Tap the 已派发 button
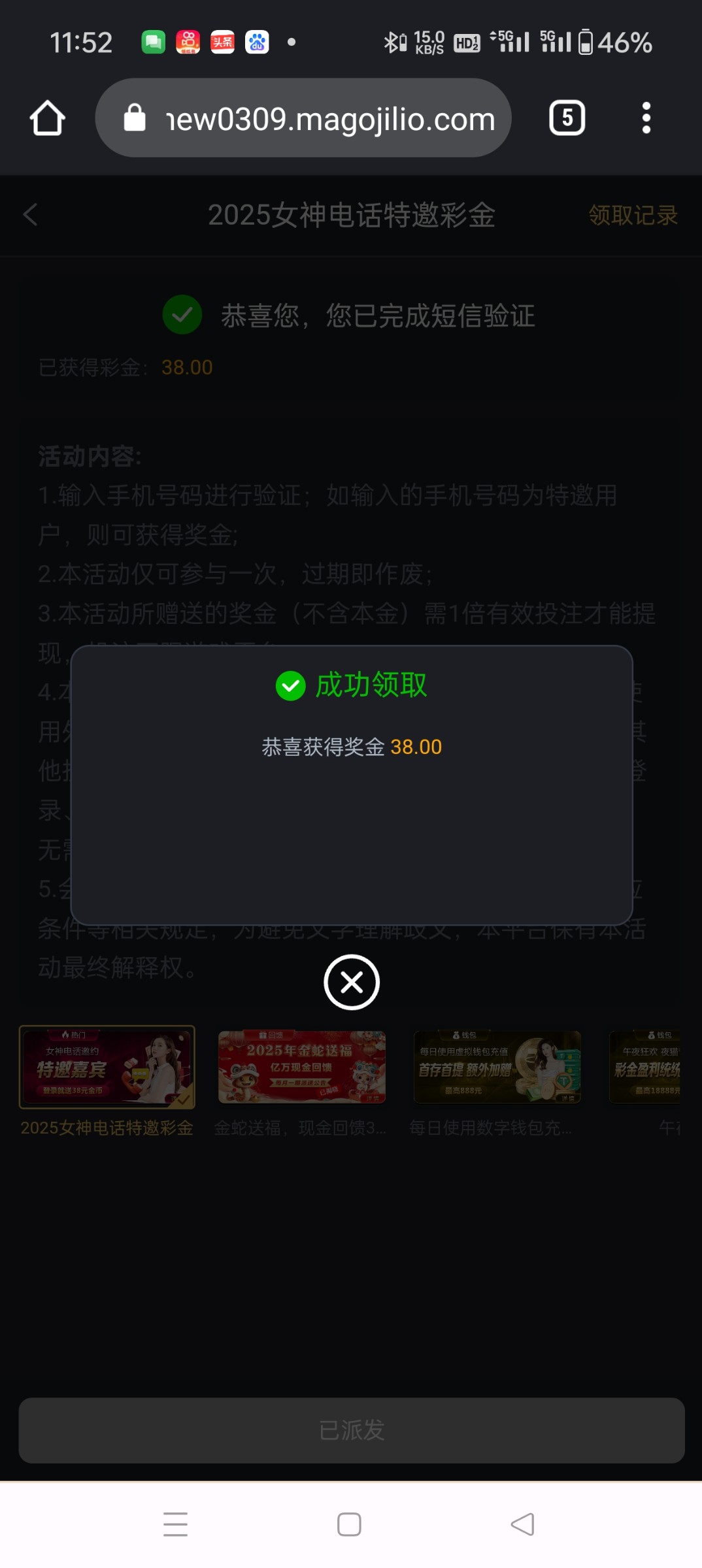Image resolution: width=702 pixels, height=1568 pixels. click(x=351, y=1430)
